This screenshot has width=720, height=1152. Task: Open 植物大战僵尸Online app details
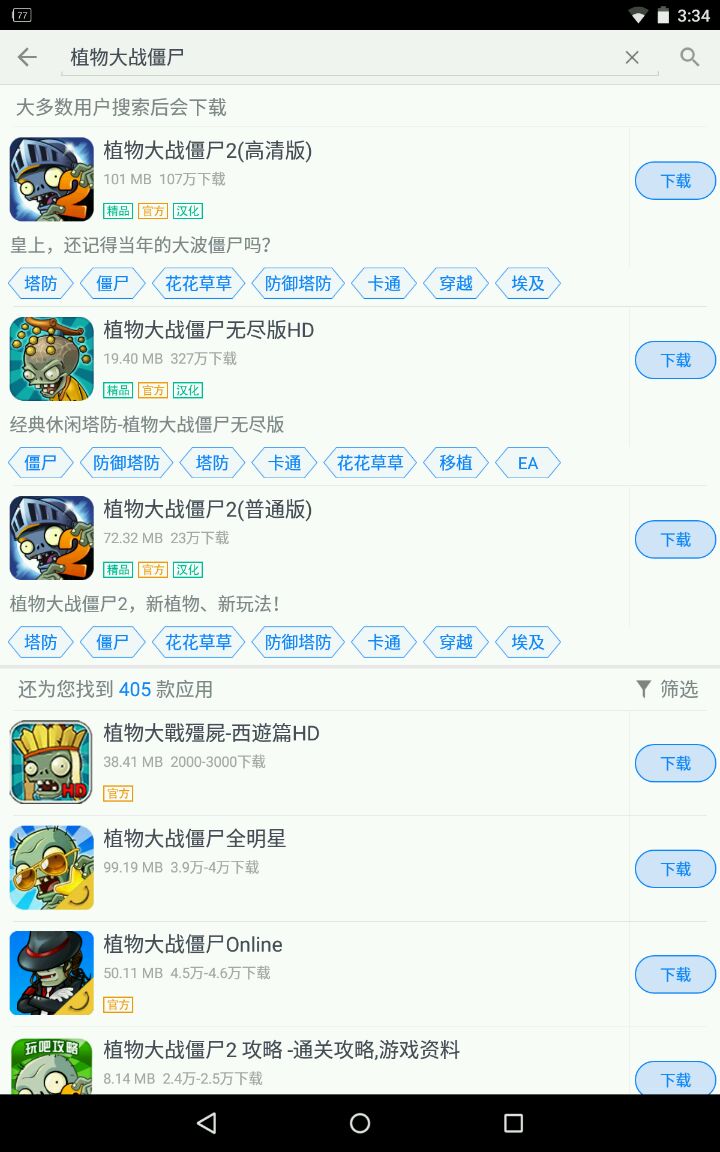(300, 972)
